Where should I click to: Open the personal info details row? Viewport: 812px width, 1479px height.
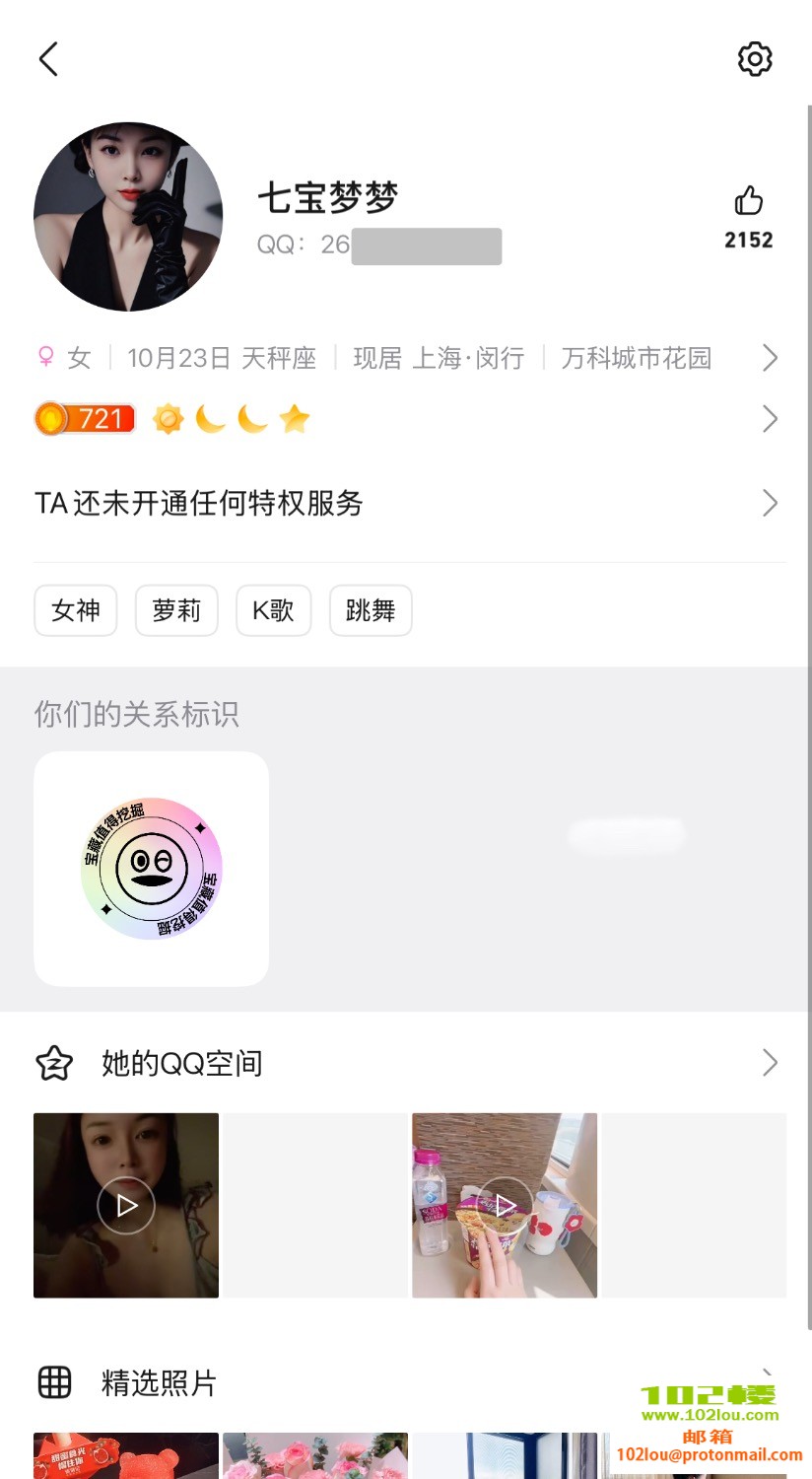(x=406, y=358)
